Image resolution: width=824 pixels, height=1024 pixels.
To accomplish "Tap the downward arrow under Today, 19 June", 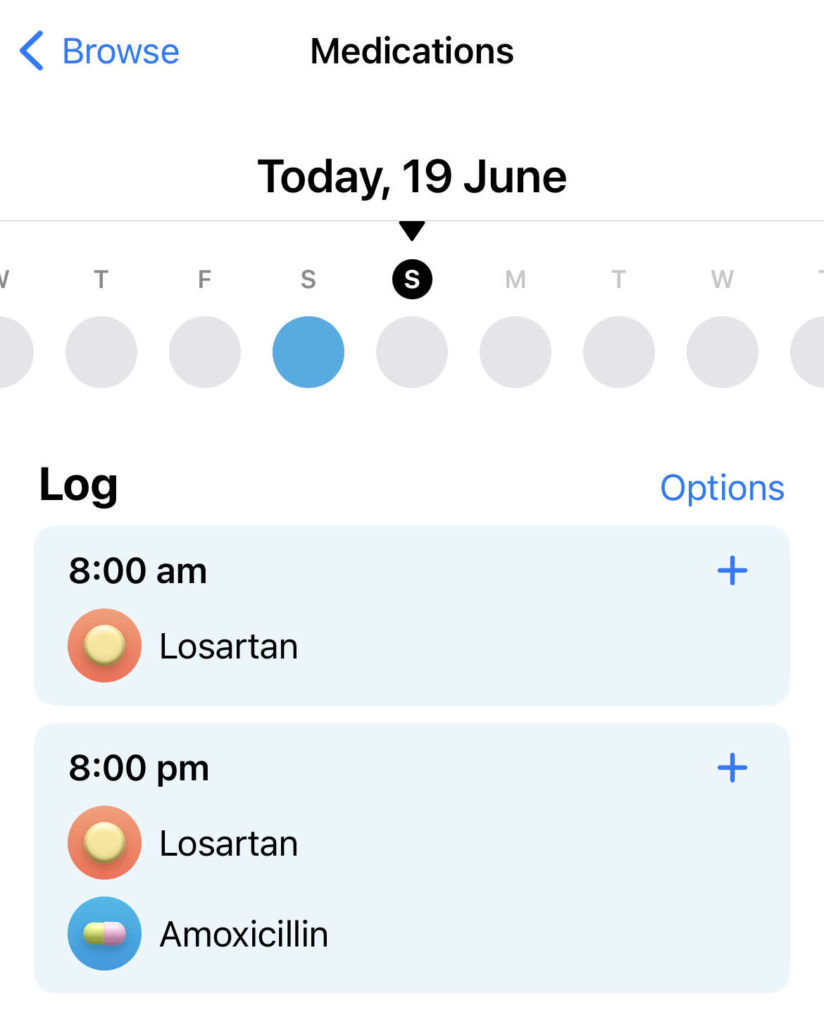I will [411, 228].
